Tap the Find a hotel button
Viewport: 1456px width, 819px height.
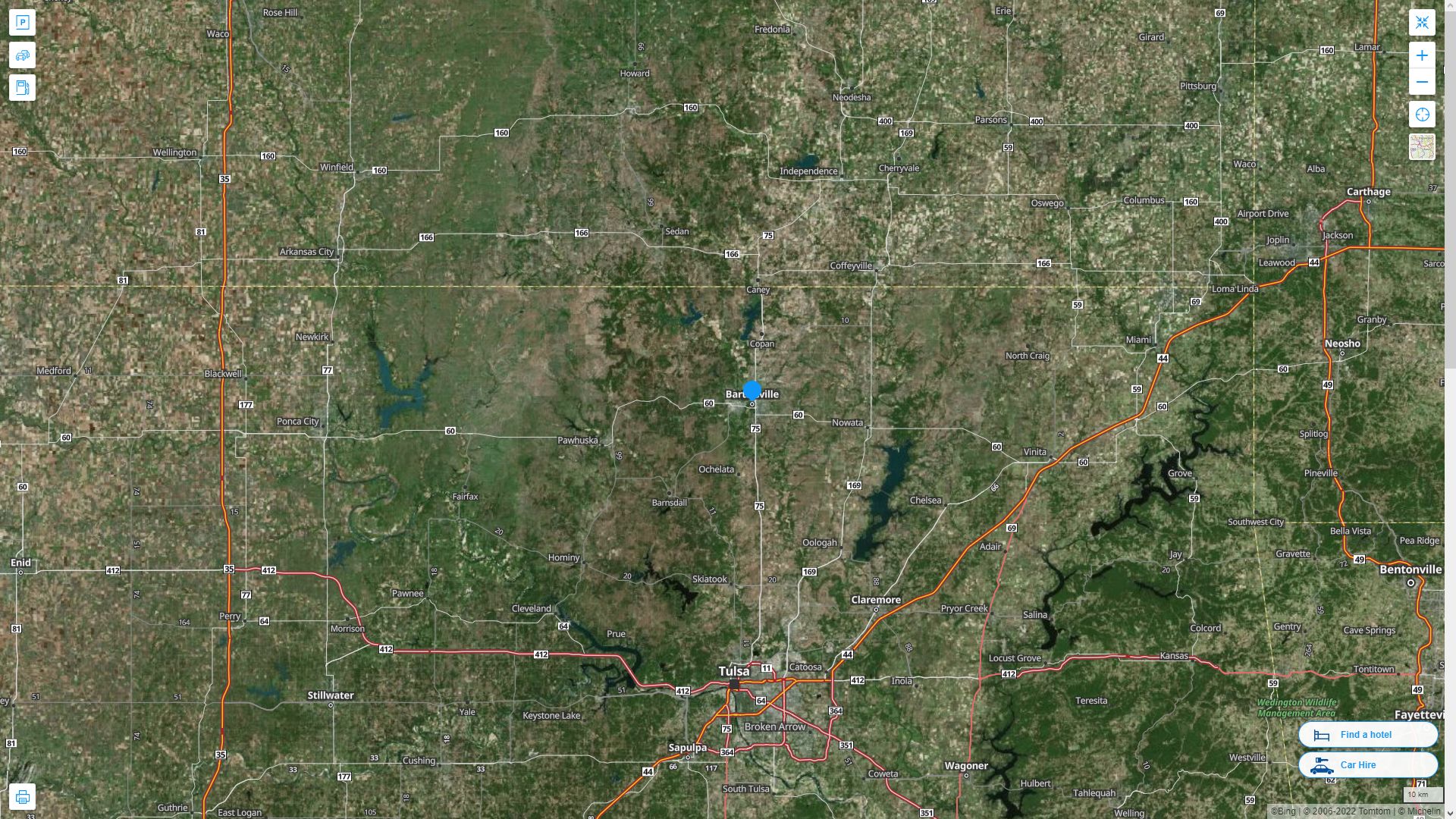click(1367, 735)
